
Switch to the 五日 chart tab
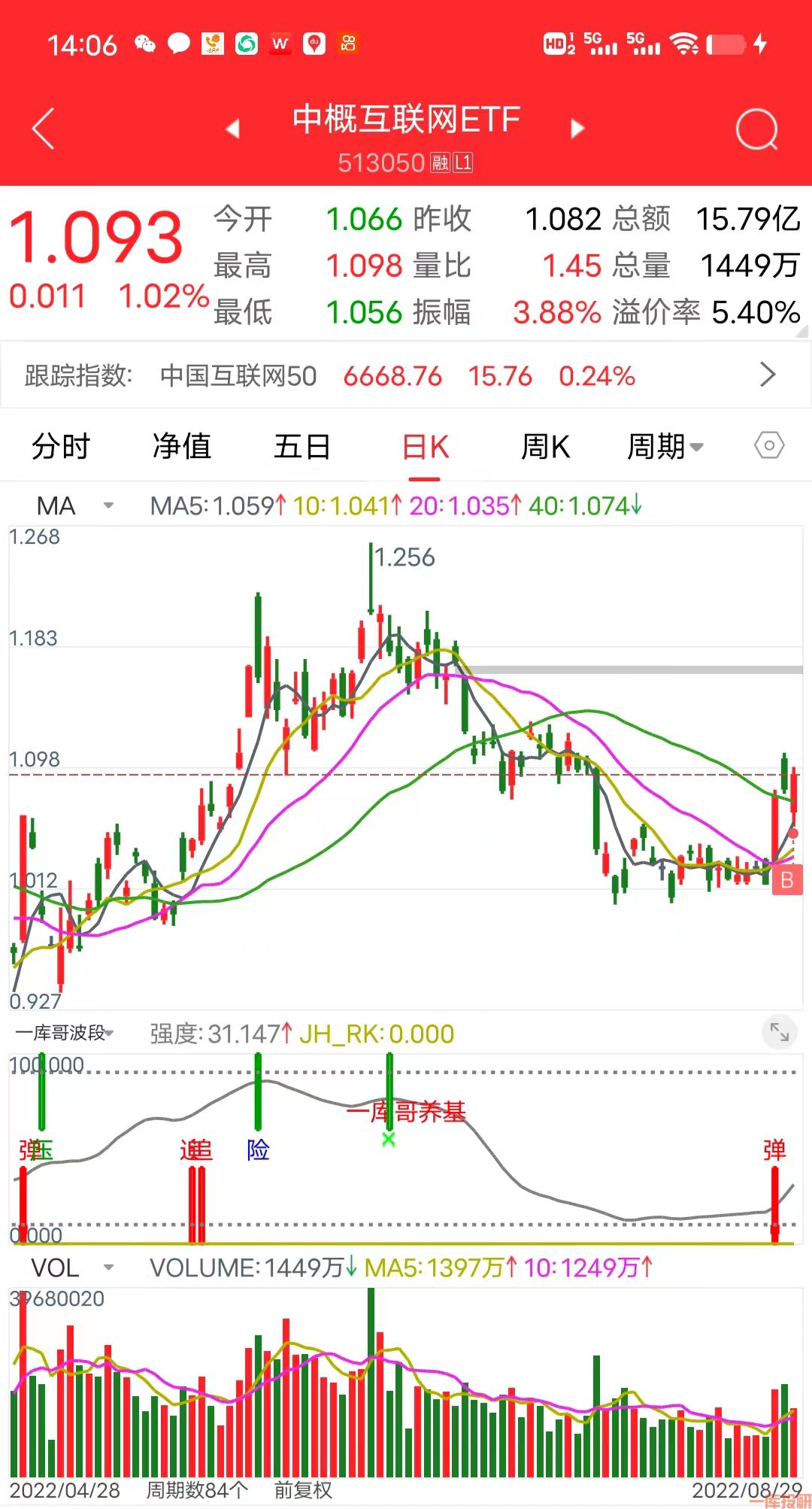pos(302,447)
